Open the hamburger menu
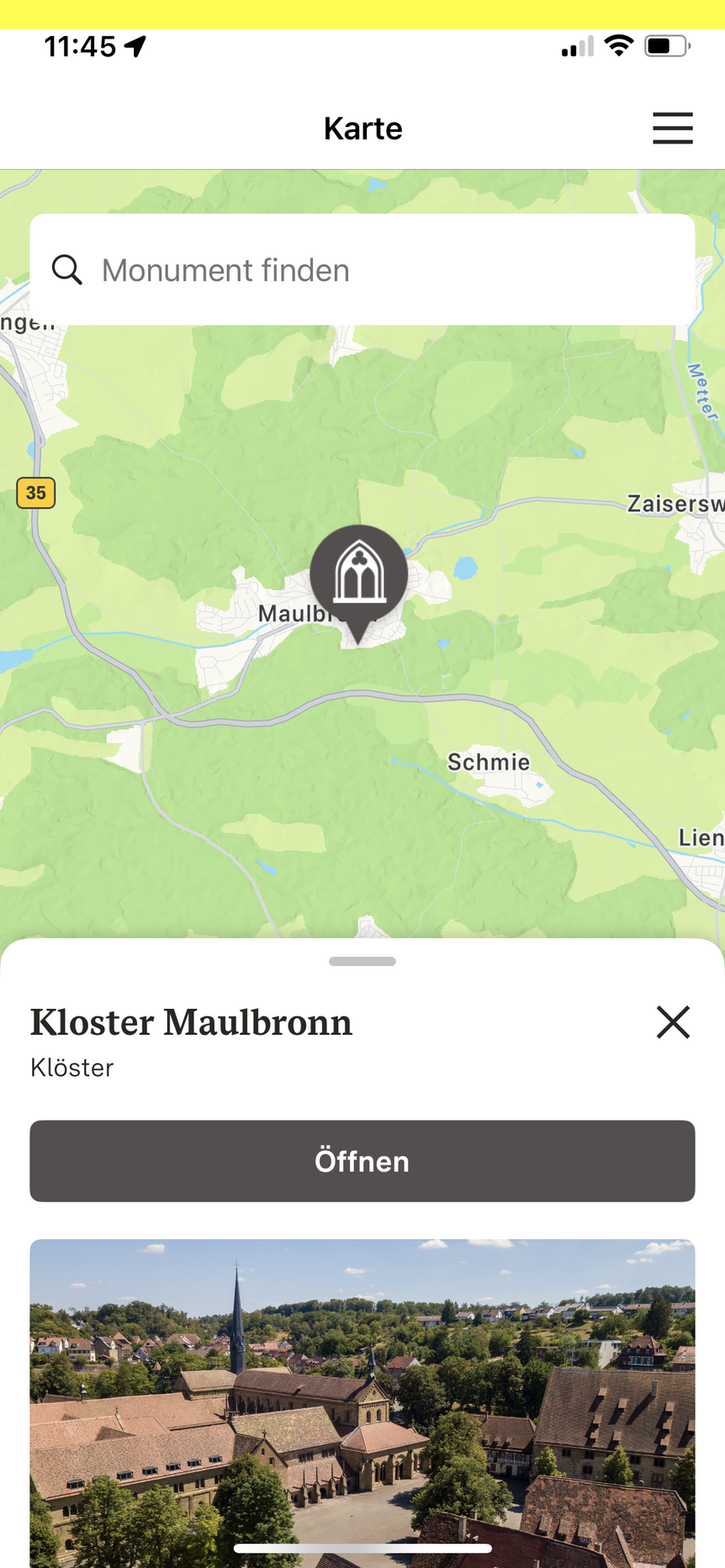This screenshot has height=1568, width=725. pos(672,129)
